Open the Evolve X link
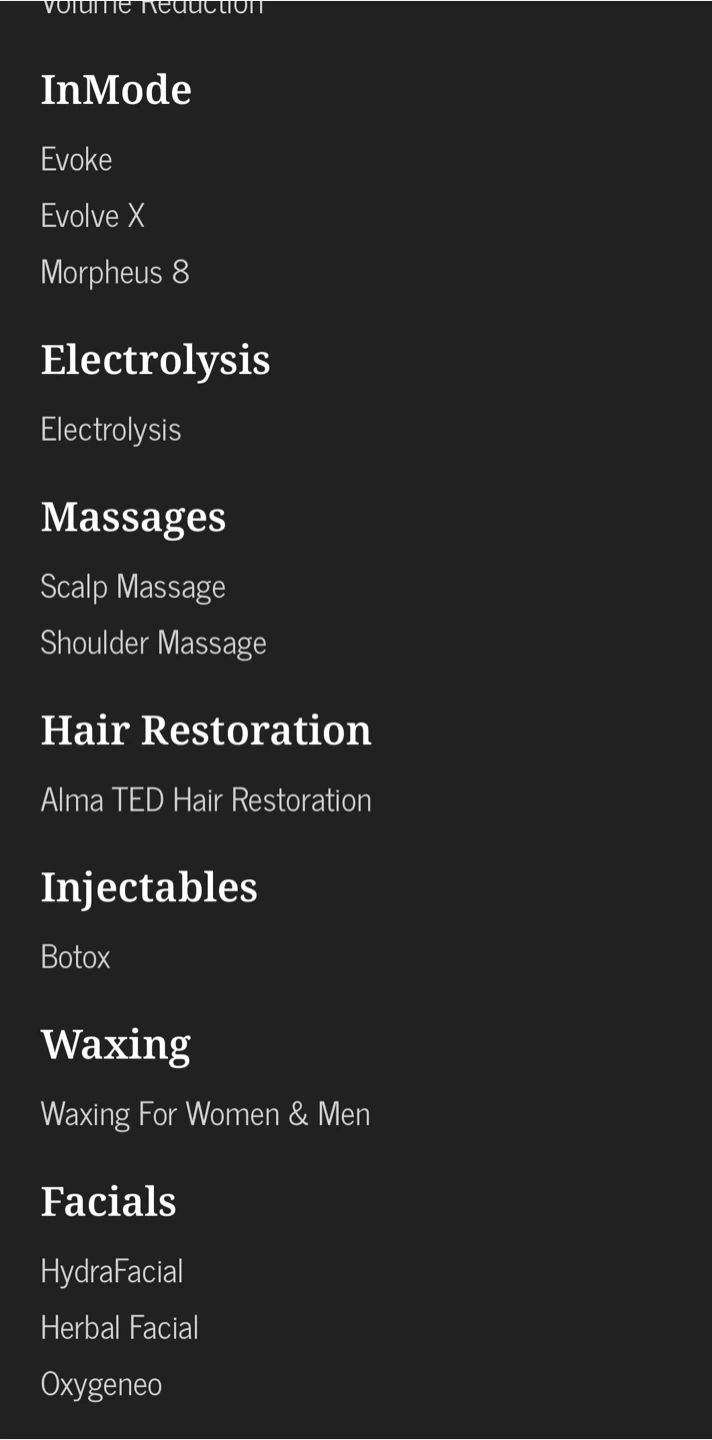712x1440 pixels. coord(93,215)
